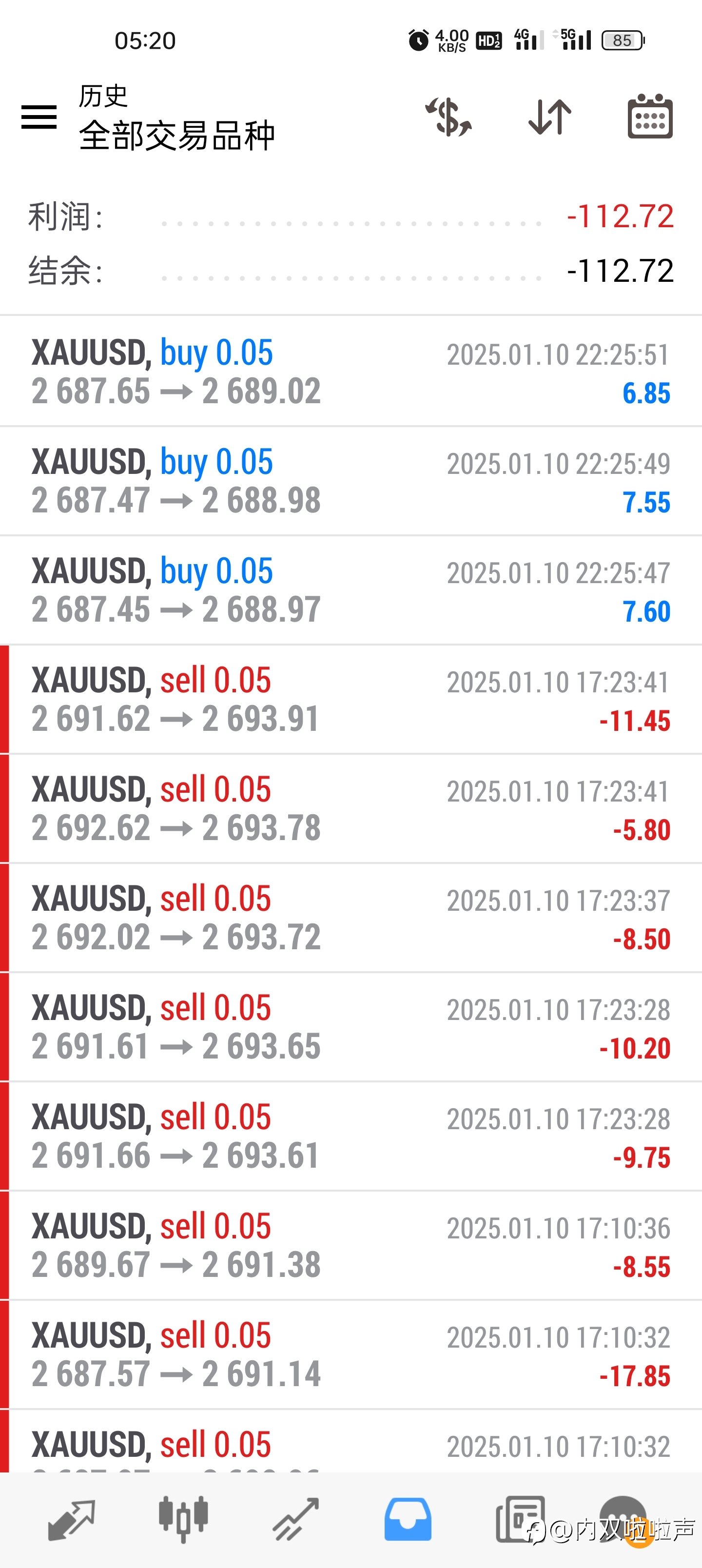Open the sell trade with loss -11.45

351,699
